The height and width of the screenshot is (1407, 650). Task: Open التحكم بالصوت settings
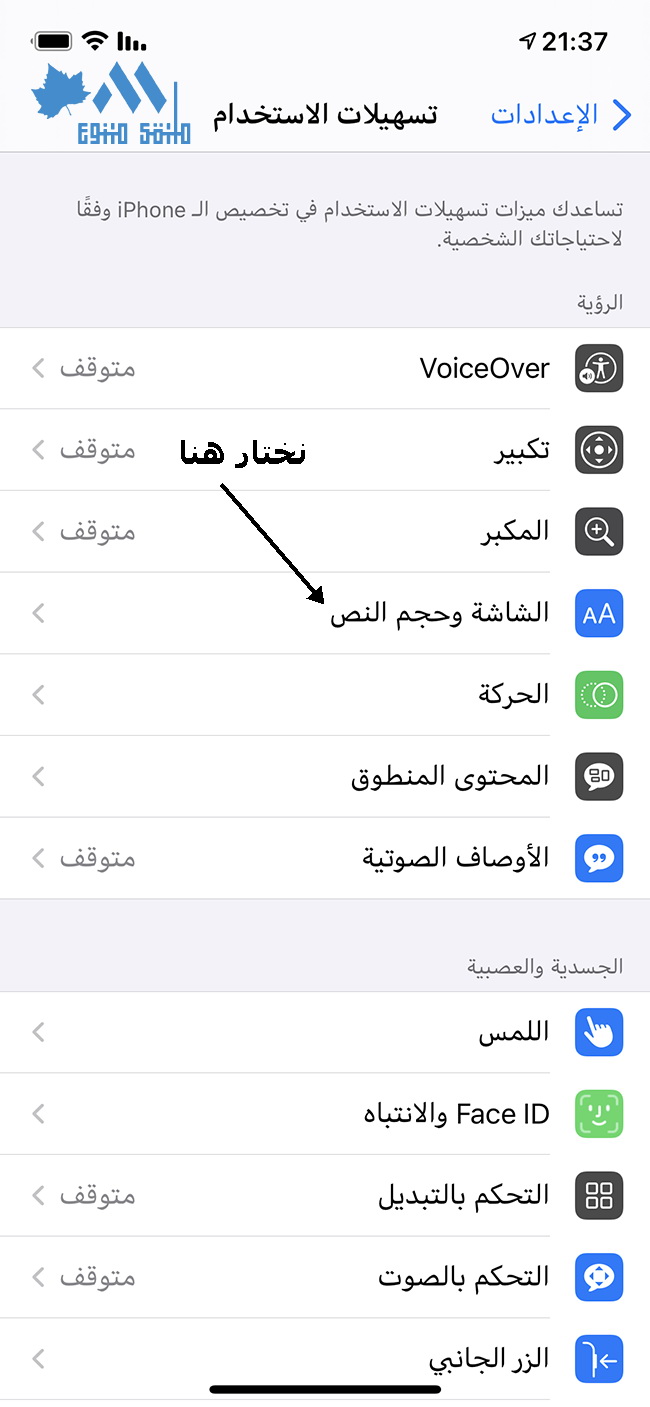click(325, 1278)
